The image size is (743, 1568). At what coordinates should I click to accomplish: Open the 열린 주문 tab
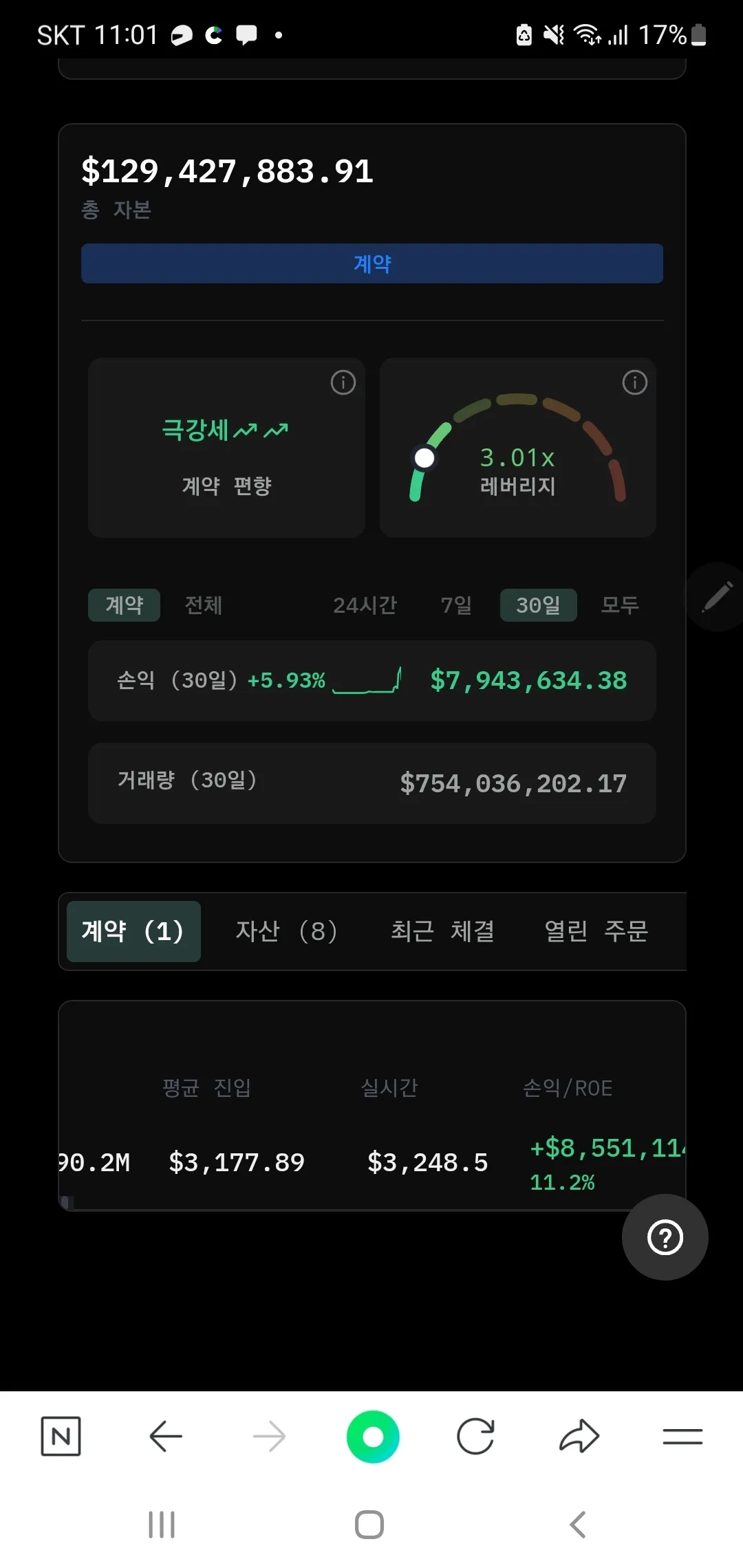(x=596, y=931)
